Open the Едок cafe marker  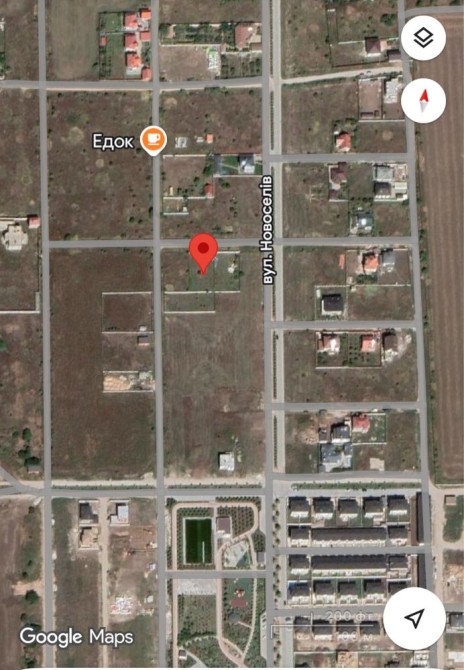[153, 141]
